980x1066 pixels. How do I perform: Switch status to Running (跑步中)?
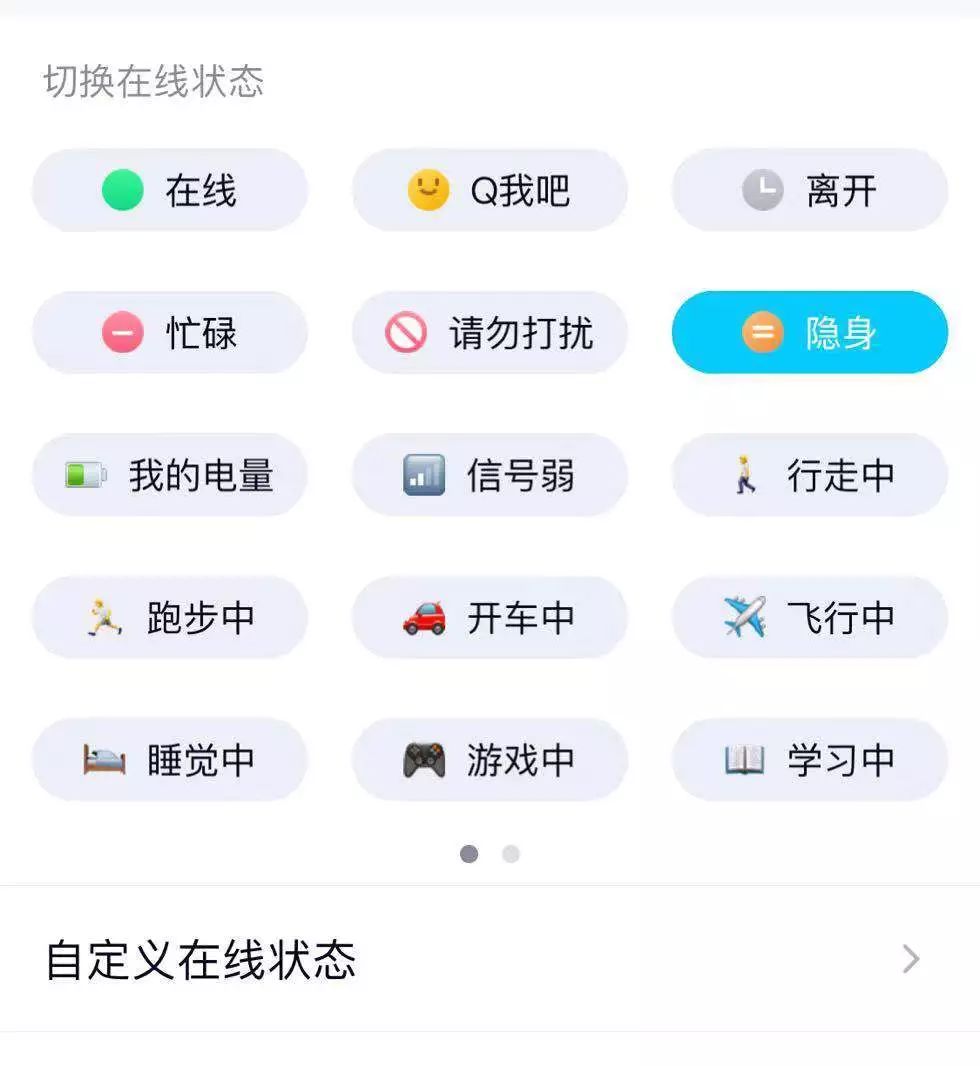[169, 618]
